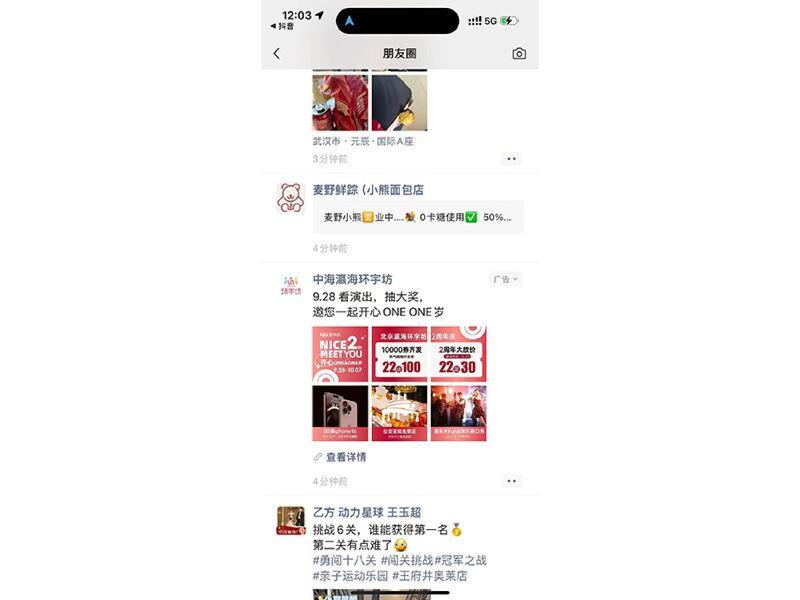Open the camera to post a moment
This screenshot has width=800, height=600.
click(519, 54)
